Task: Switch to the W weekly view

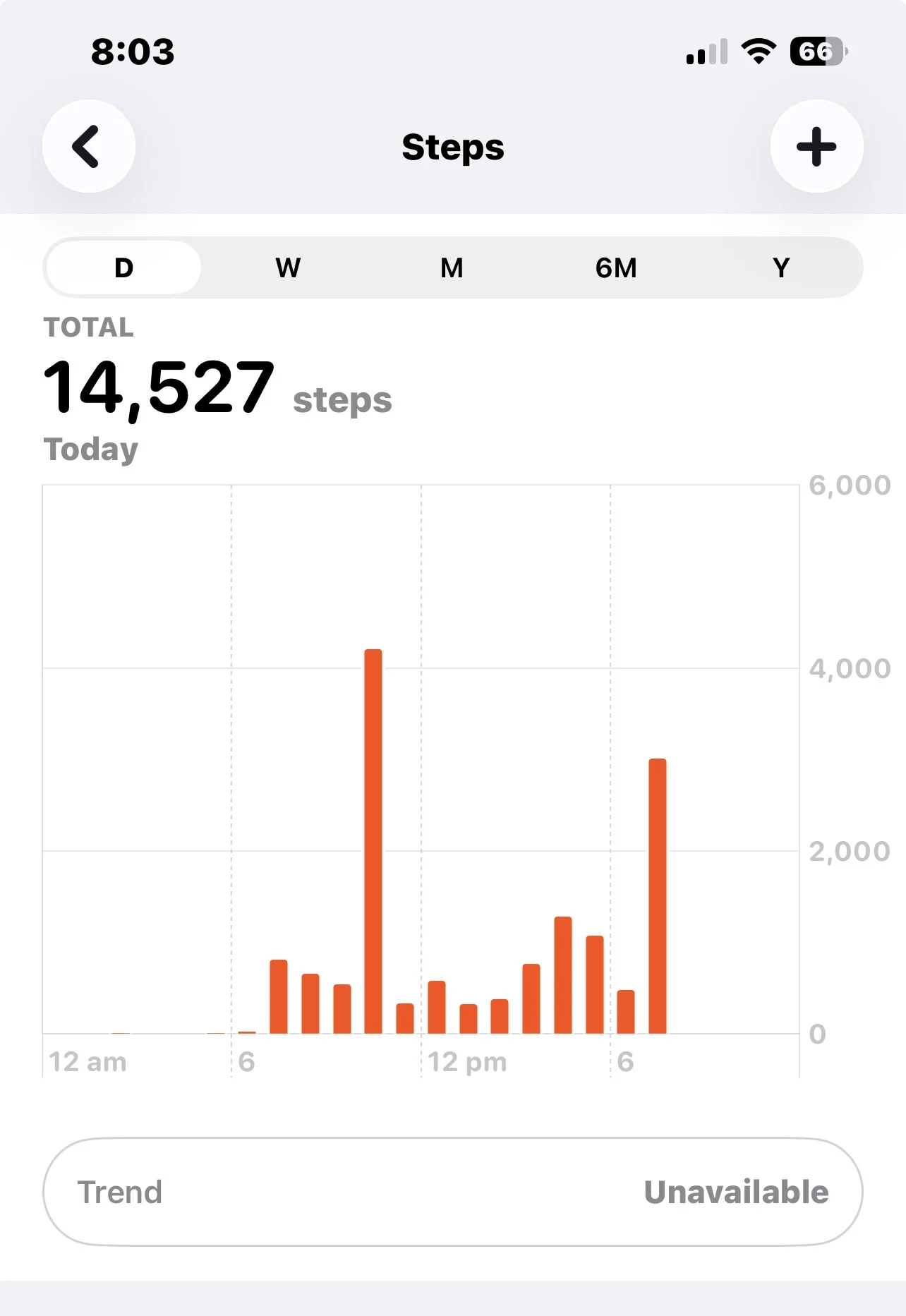Action: 288,268
